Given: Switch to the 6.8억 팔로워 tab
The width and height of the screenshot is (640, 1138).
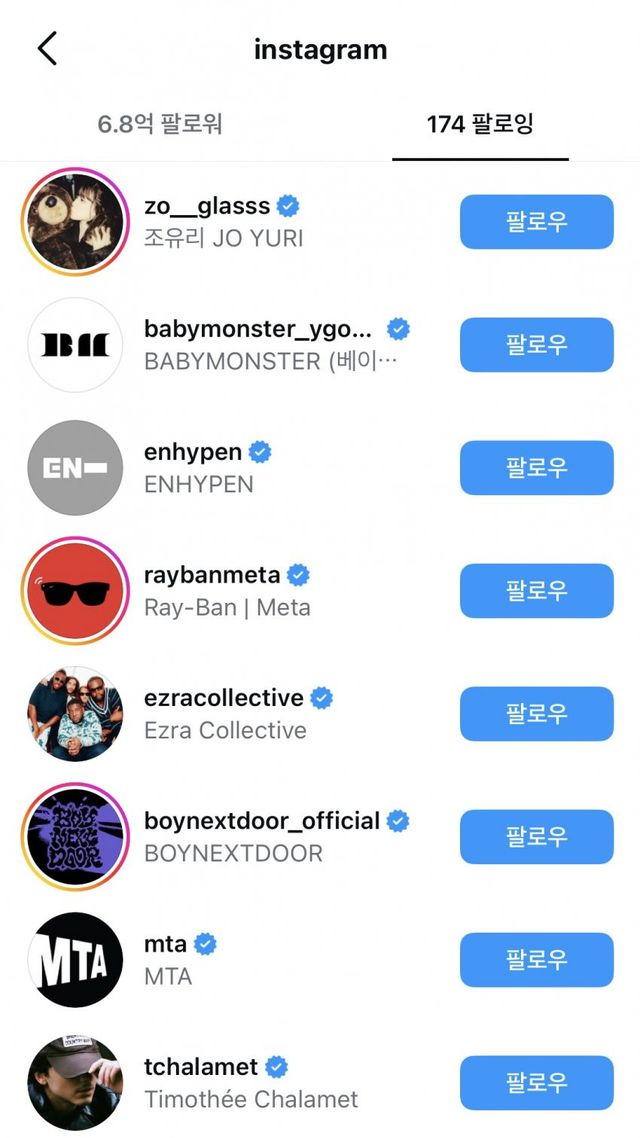Looking at the screenshot, I should [x=160, y=124].
